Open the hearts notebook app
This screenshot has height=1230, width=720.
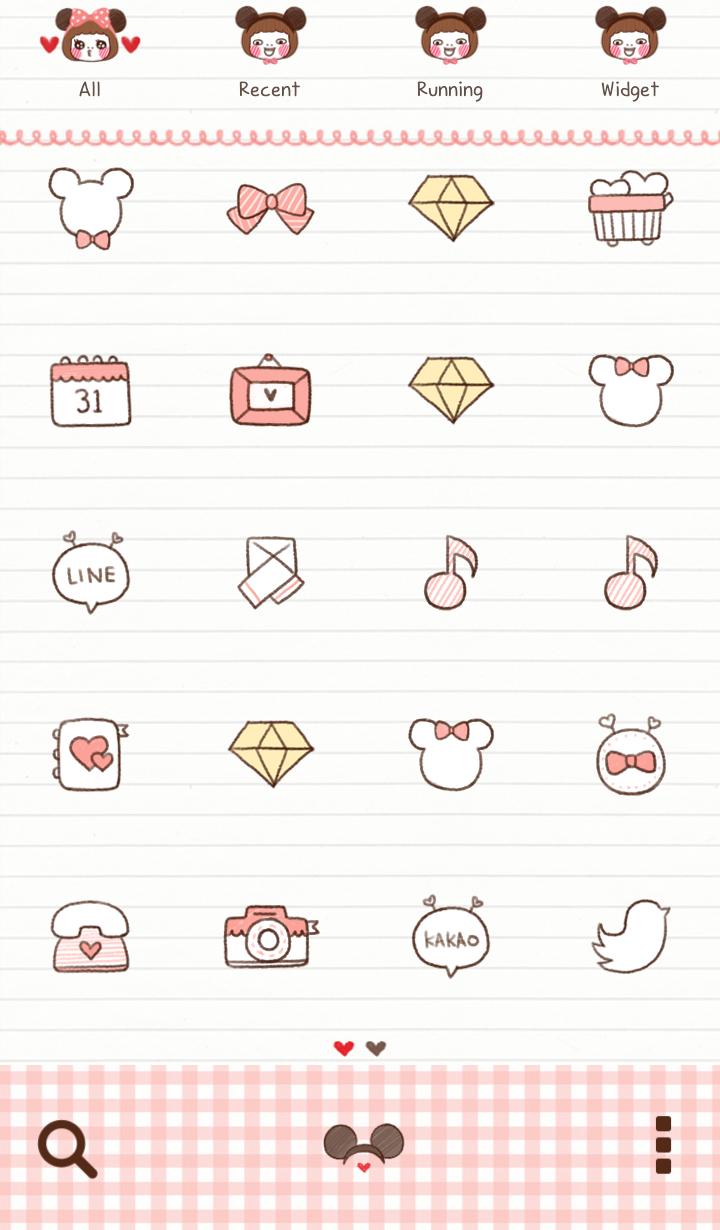[90, 755]
